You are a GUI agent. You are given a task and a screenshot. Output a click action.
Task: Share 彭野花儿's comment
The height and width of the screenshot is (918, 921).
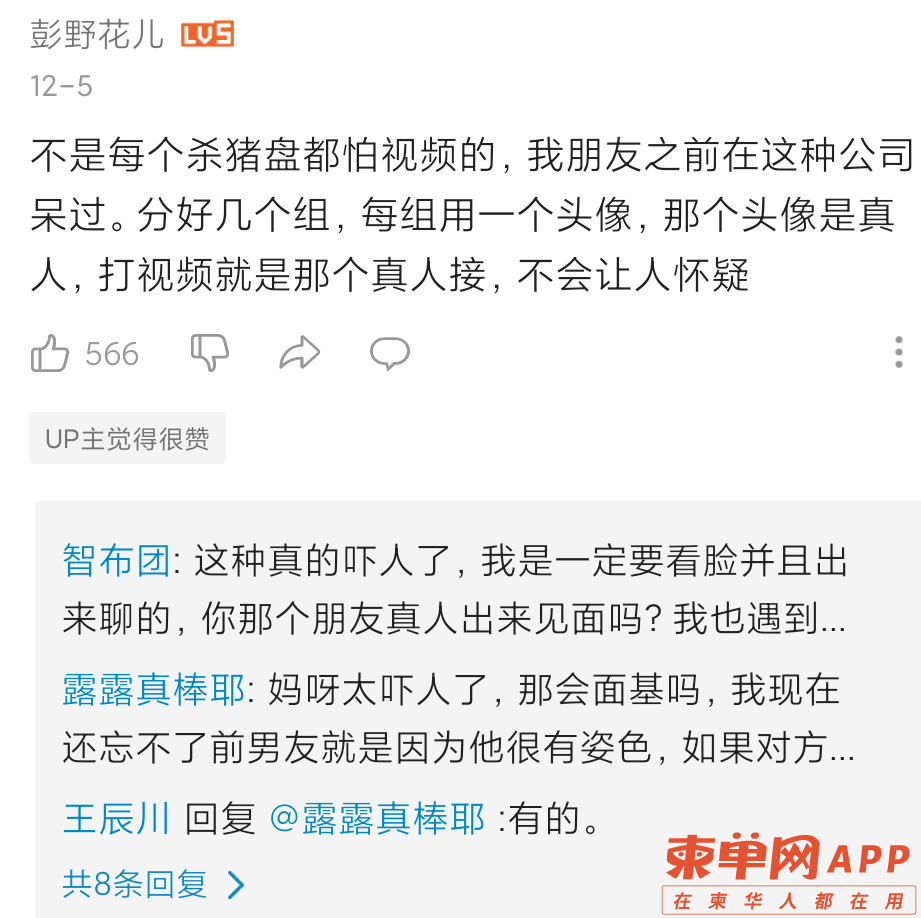pyautogui.click(x=299, y=352)
